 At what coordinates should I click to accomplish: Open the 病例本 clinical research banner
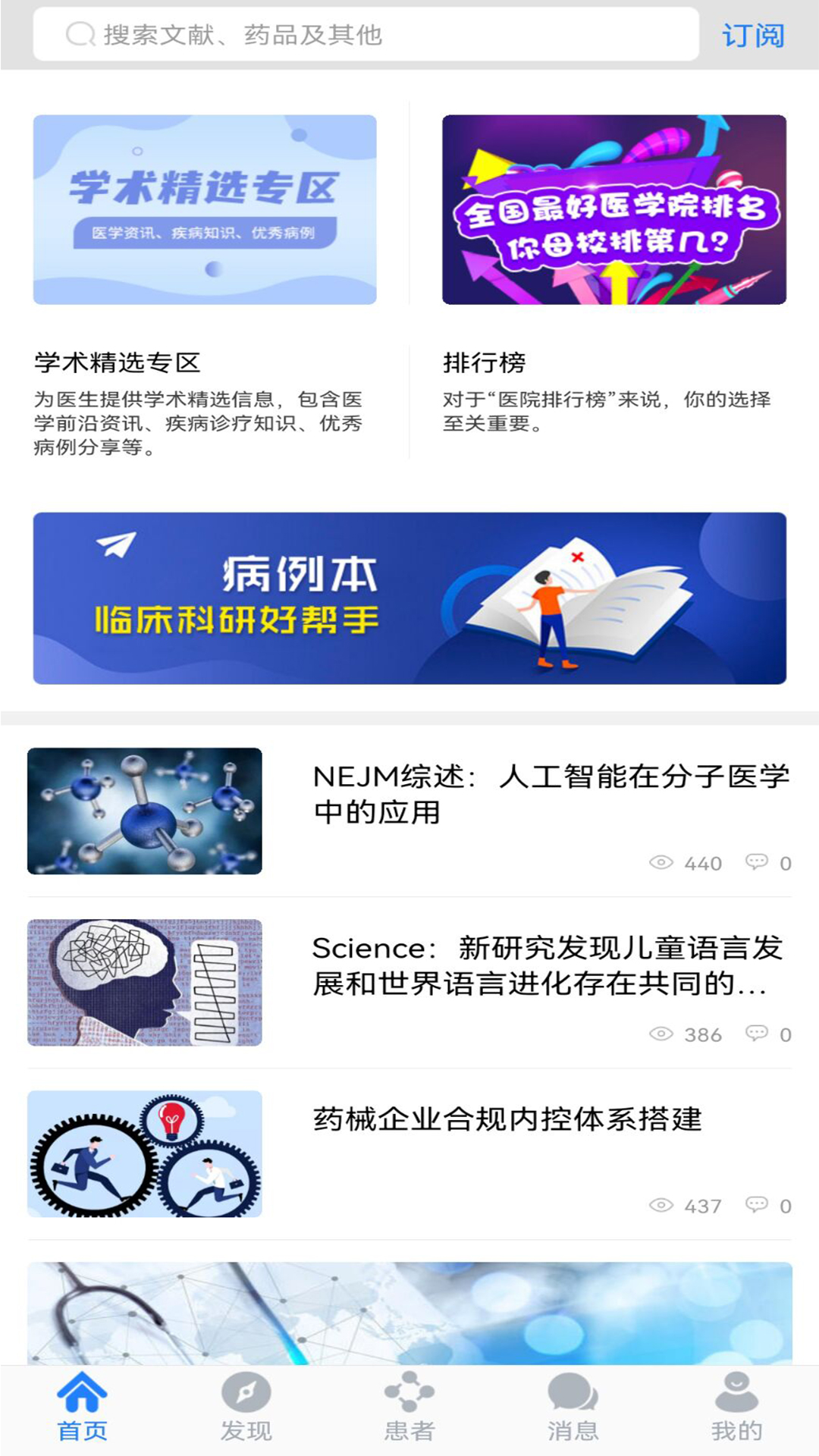pos(409,599)
